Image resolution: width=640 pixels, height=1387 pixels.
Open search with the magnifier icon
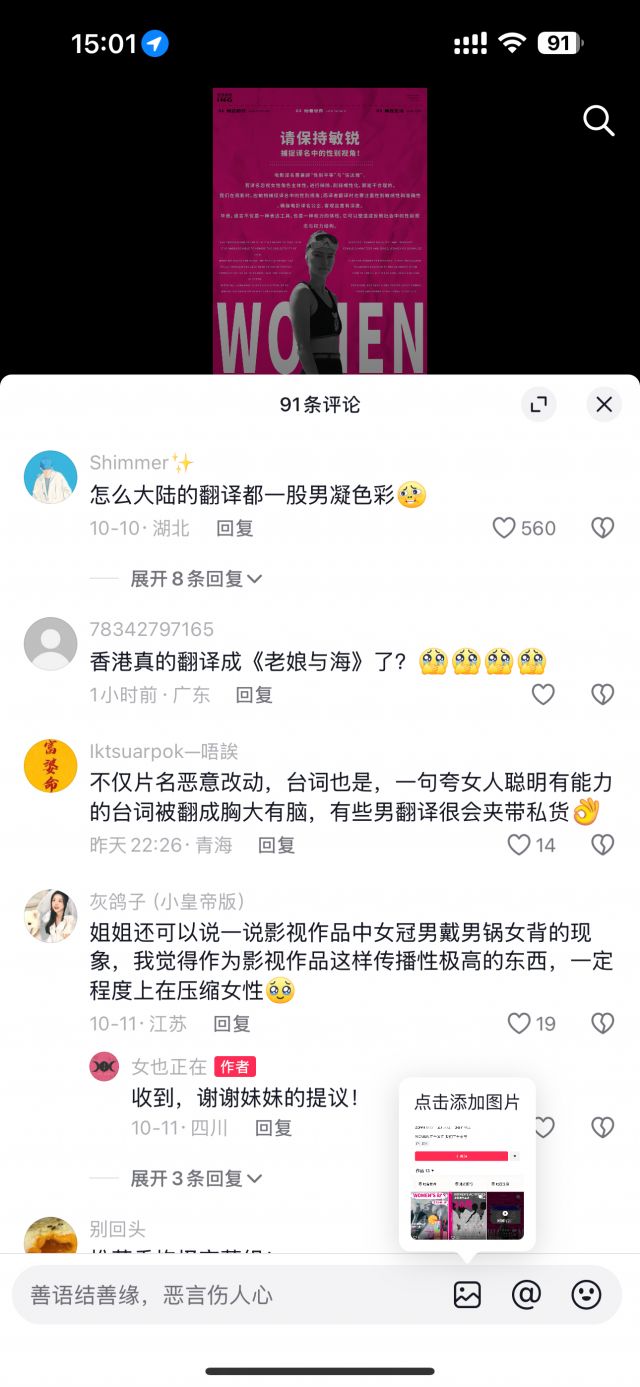(598, 121)
